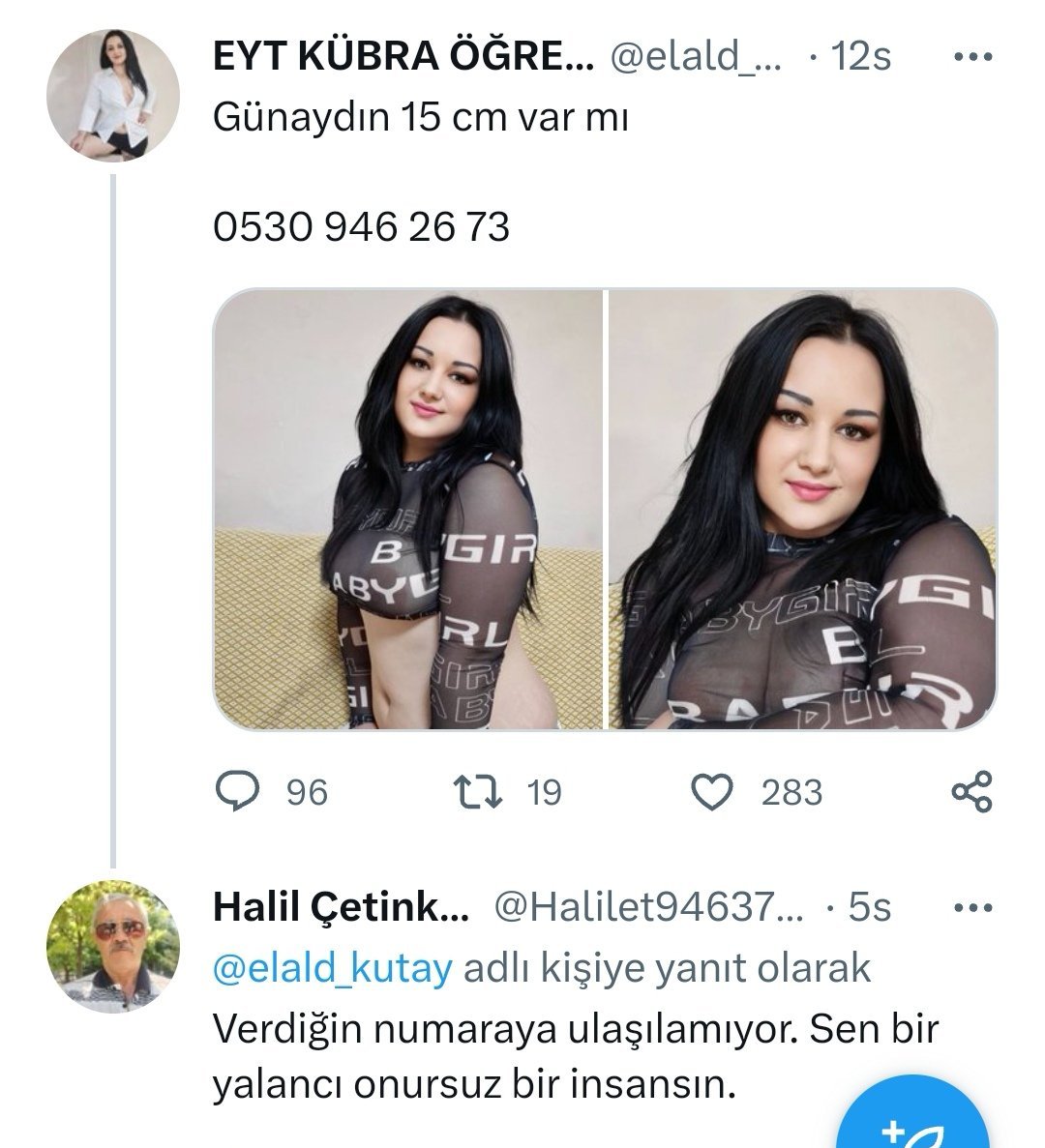This screenshot has height=1148, width=1045.
Task: Open overflow menu on Halil Çetink's reply
Action: point(972,908)
